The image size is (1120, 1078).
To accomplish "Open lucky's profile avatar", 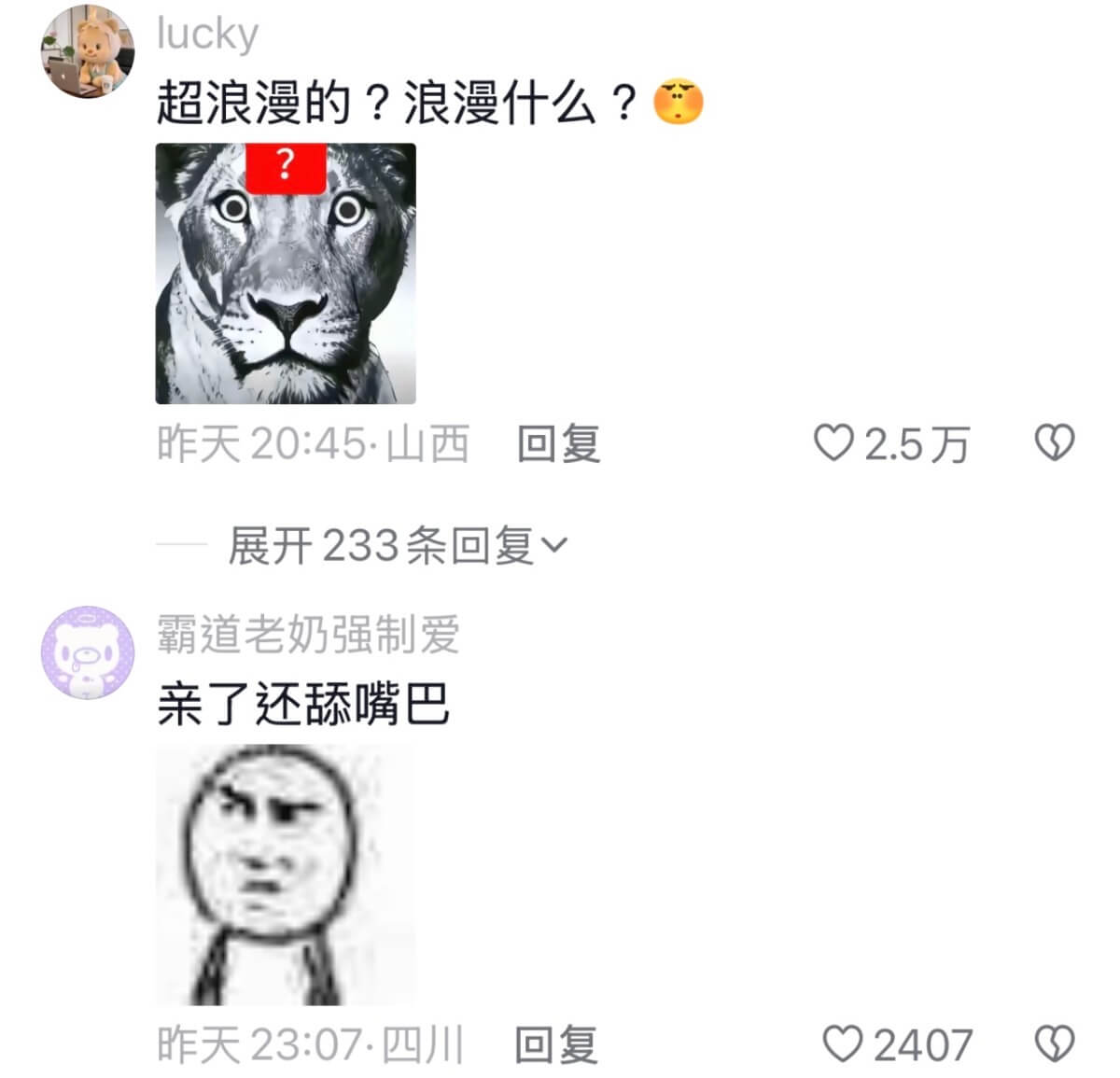I will (x=88, y=52).
